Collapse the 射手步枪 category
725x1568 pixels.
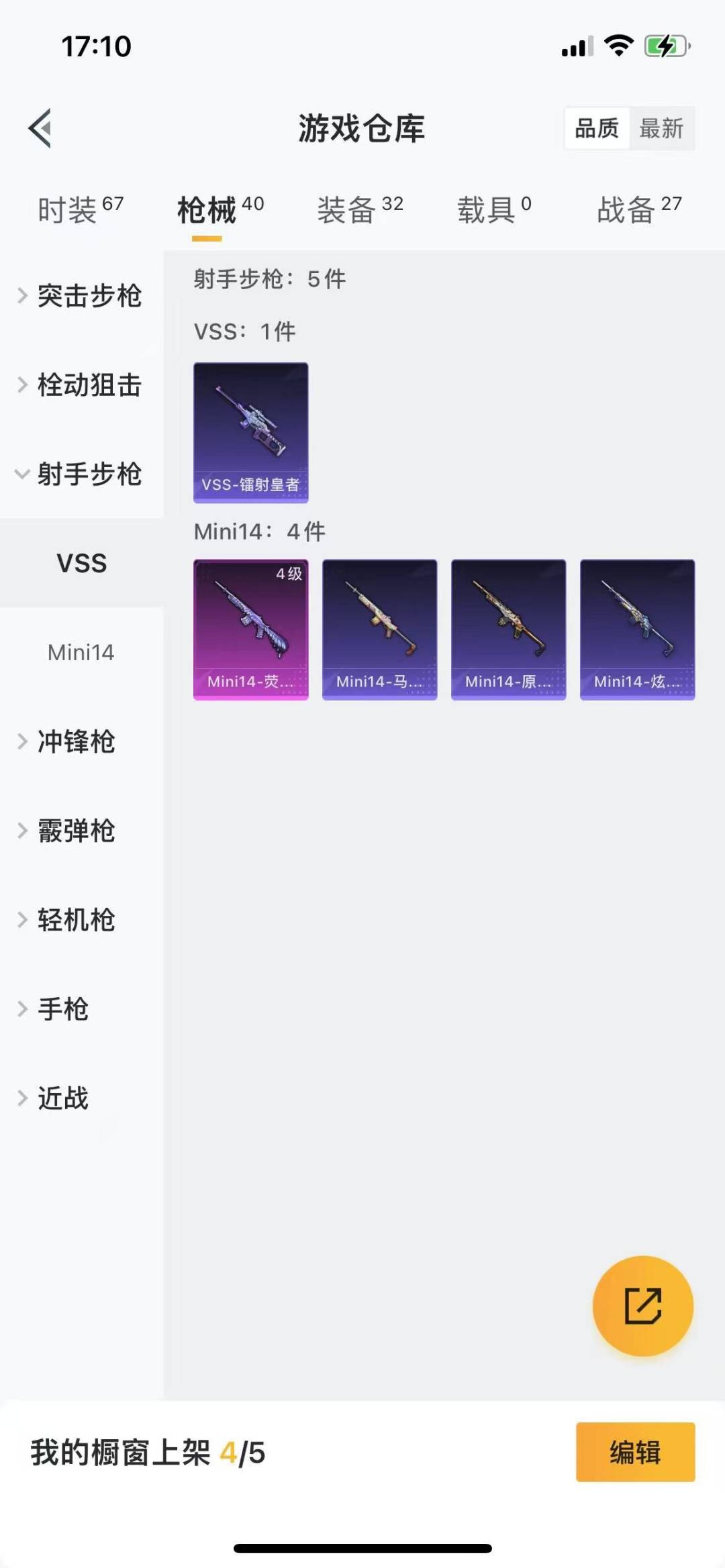[81, 474]
